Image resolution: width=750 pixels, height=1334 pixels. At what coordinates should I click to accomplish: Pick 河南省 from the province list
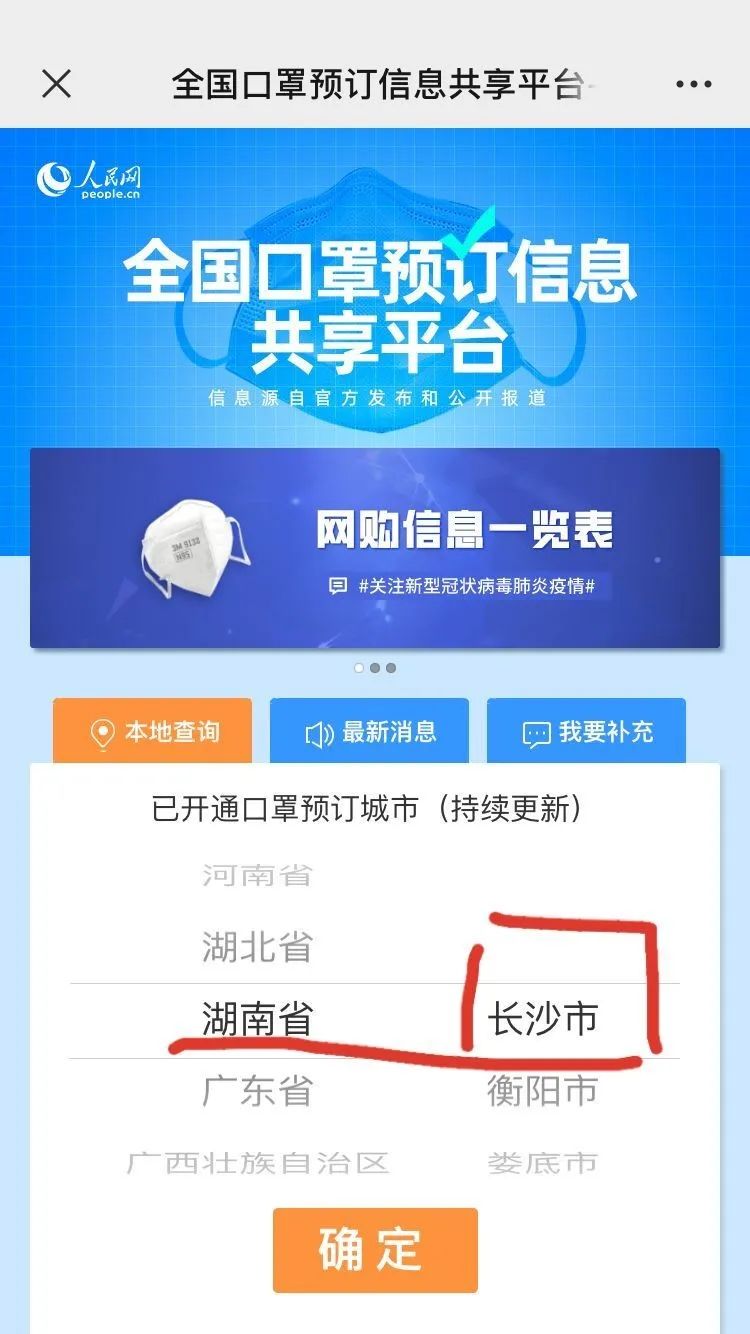[257, 876]
